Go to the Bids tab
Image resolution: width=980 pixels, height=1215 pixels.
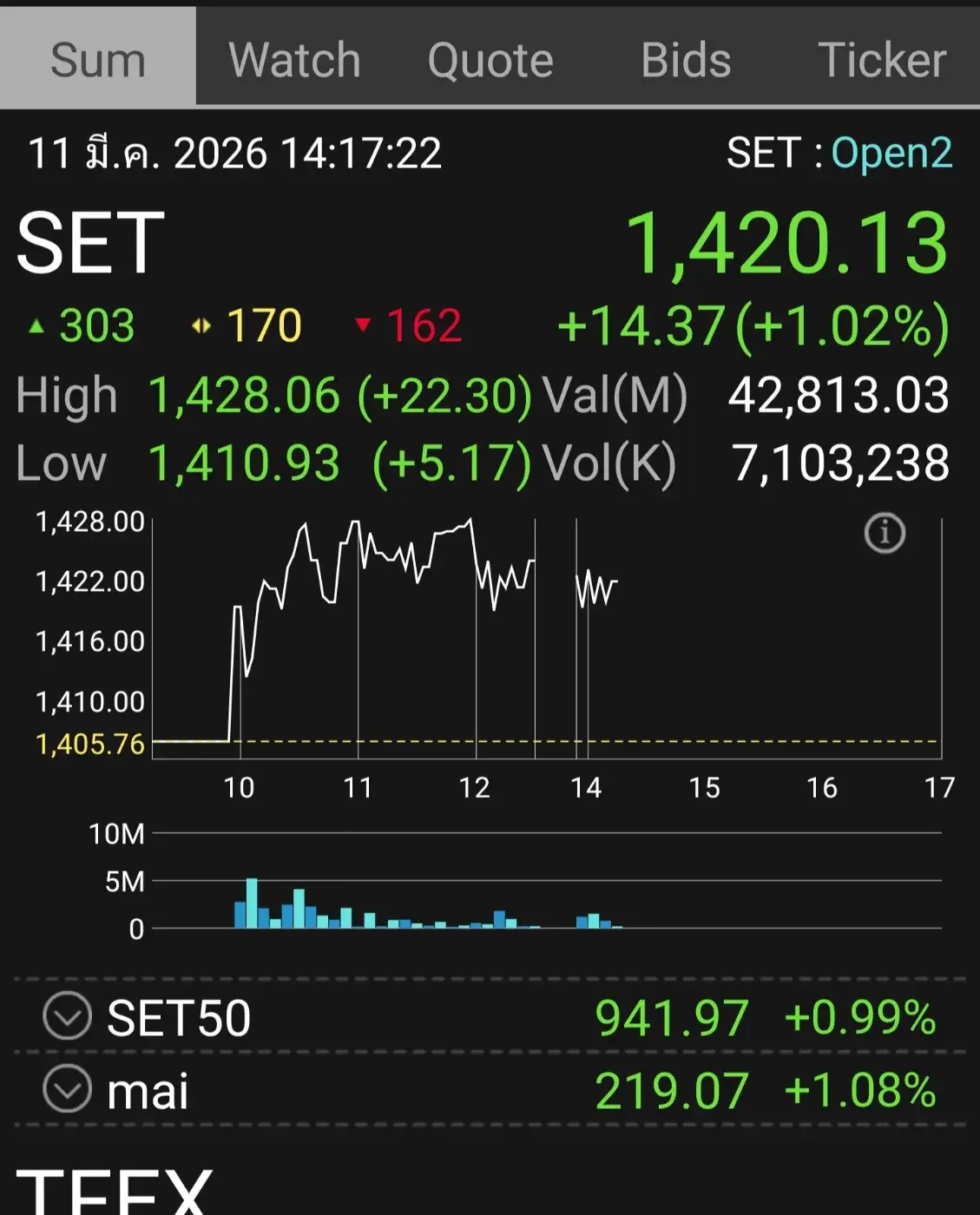coord(686,61)
